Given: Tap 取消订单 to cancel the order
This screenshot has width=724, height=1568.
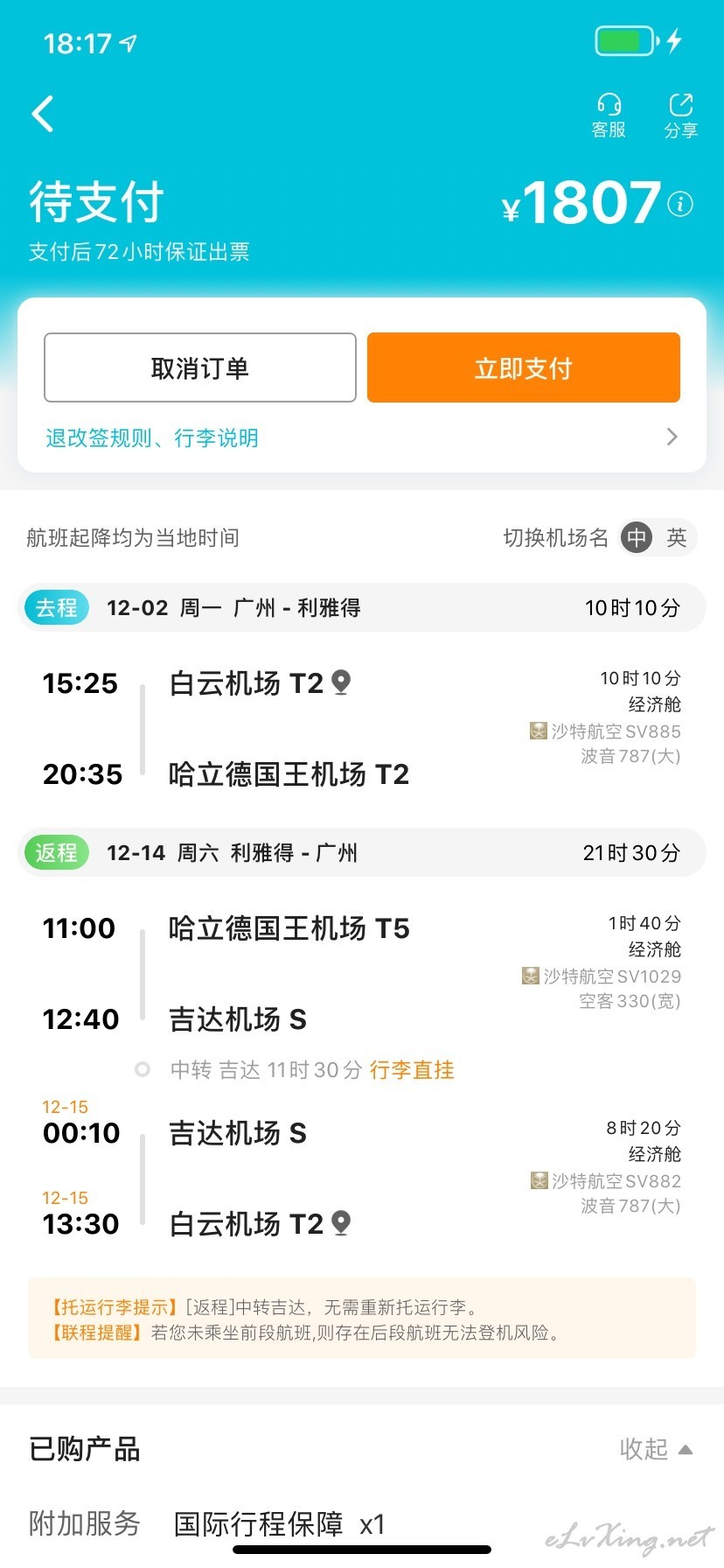Looking at the screenshot, I should 200,367.
